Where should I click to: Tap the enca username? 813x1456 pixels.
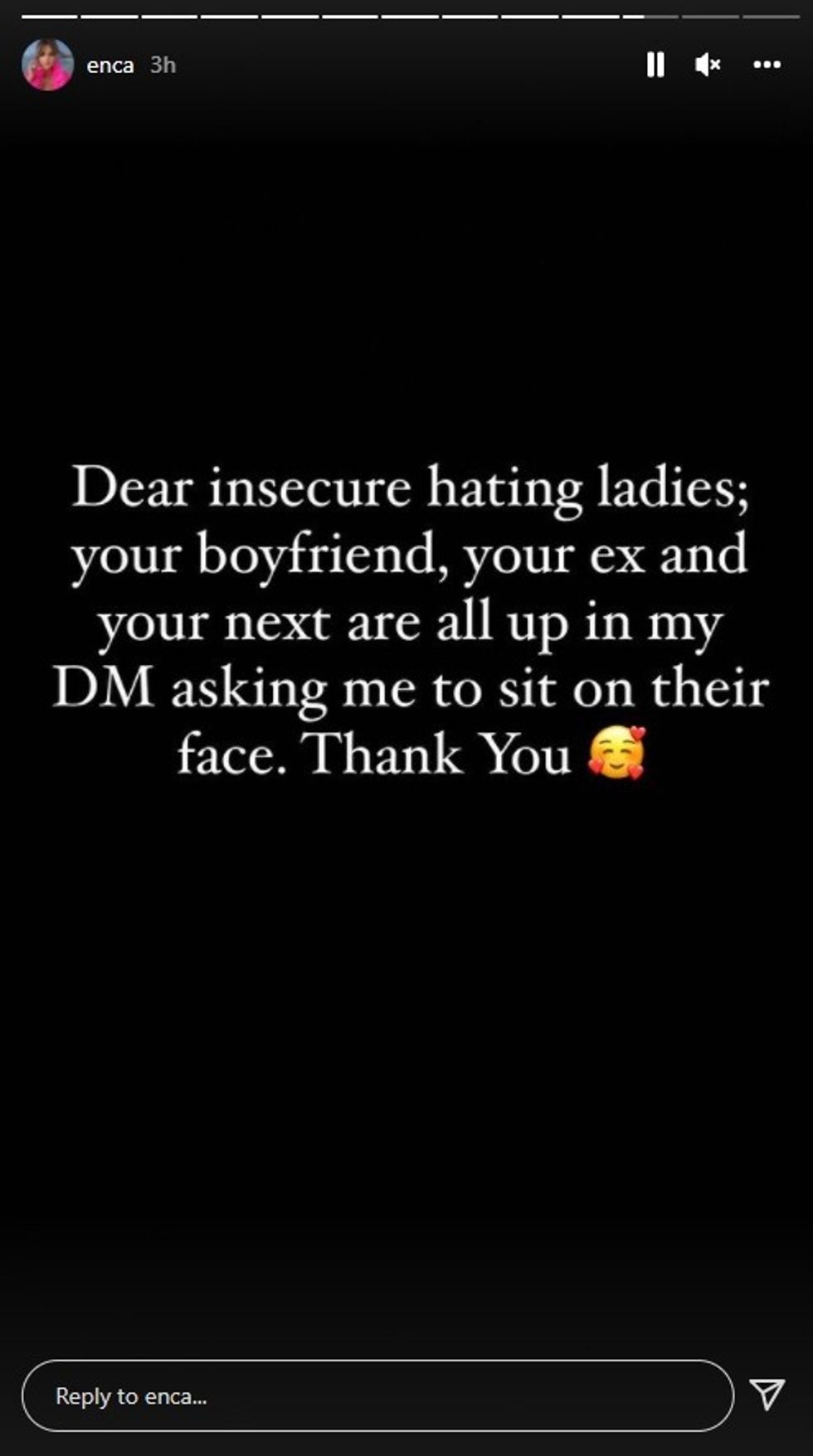coord(110,66)
